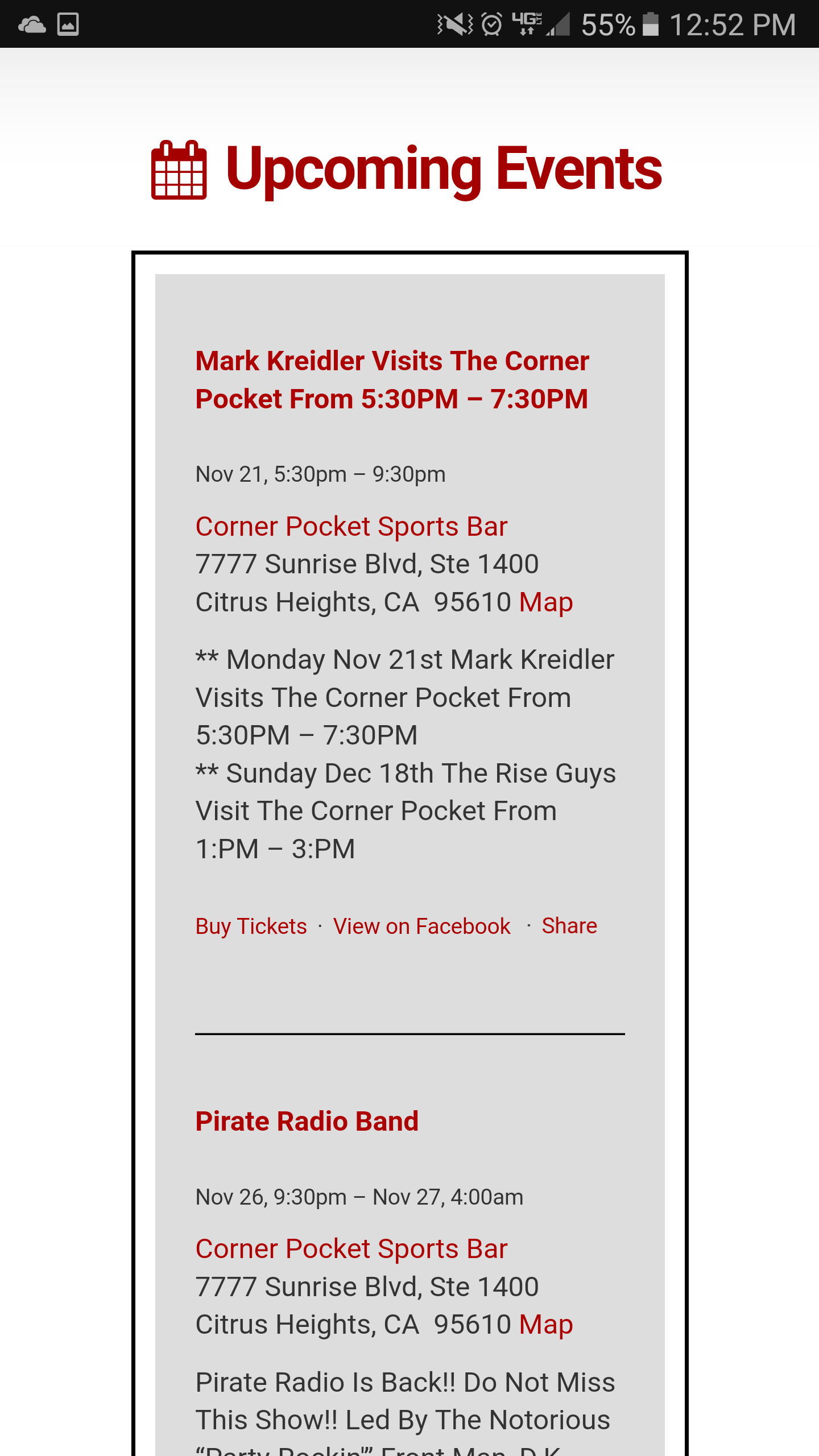The image size is (819, 1456).
Task: Share the Mark Kreidler event
Action: point(569,926)
